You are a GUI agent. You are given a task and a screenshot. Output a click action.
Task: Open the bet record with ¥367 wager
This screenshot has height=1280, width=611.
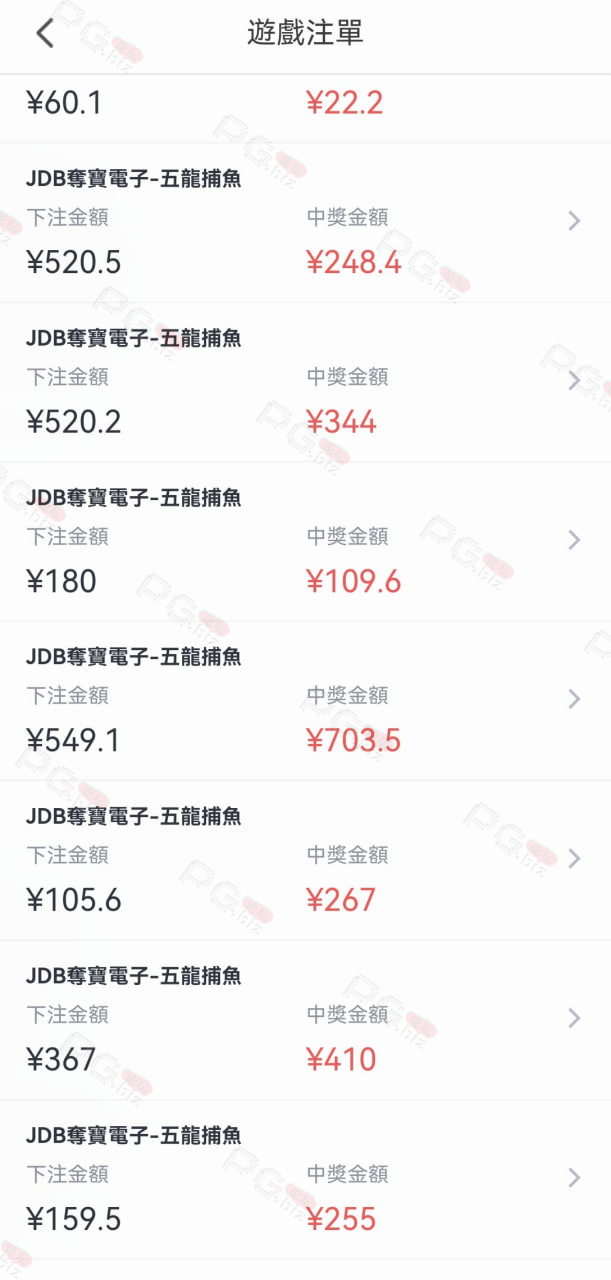coord(305,1020)
